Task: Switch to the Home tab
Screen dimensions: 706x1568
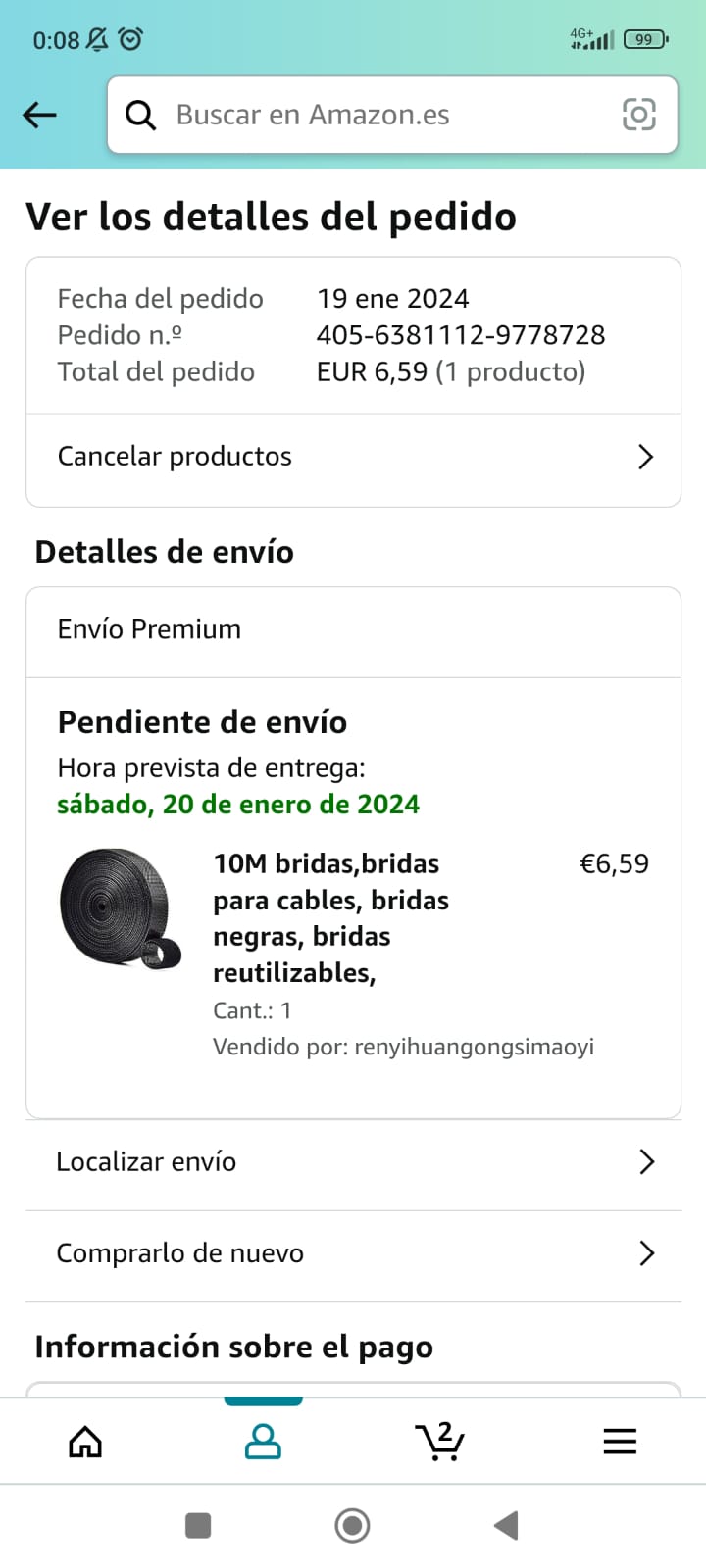Action: pos(85,1442)
